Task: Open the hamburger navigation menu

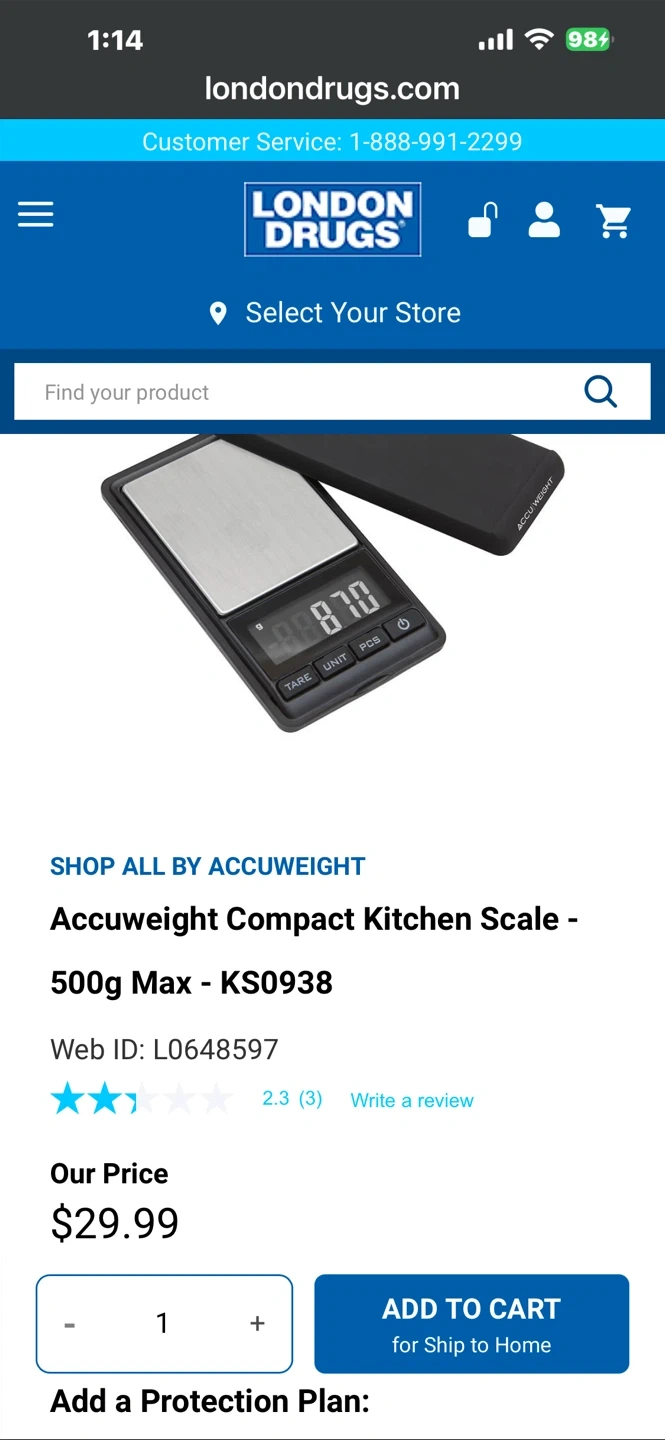Action: pyautogui.click(x=36, y=215)
